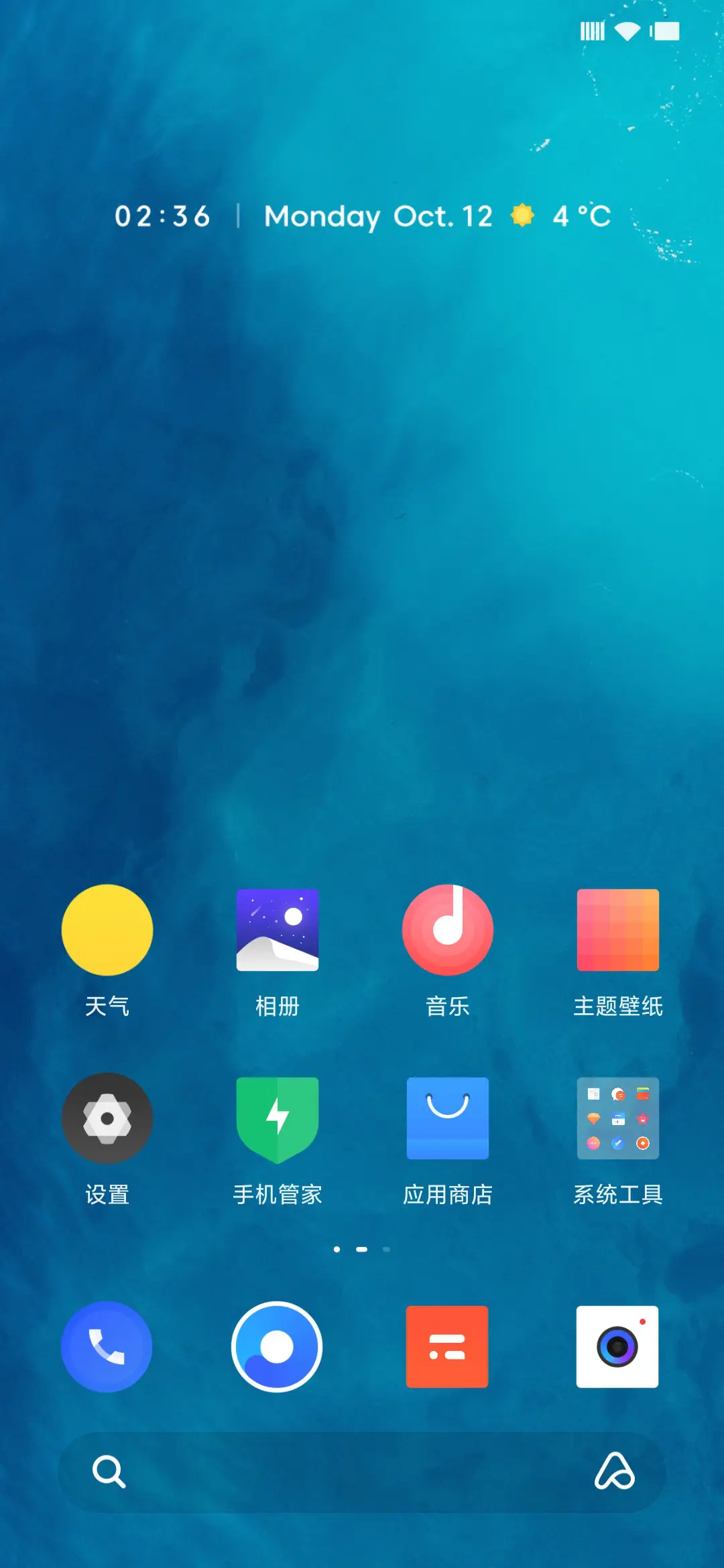
Task: Open the Camera app in the dock
Action: 617,1347
